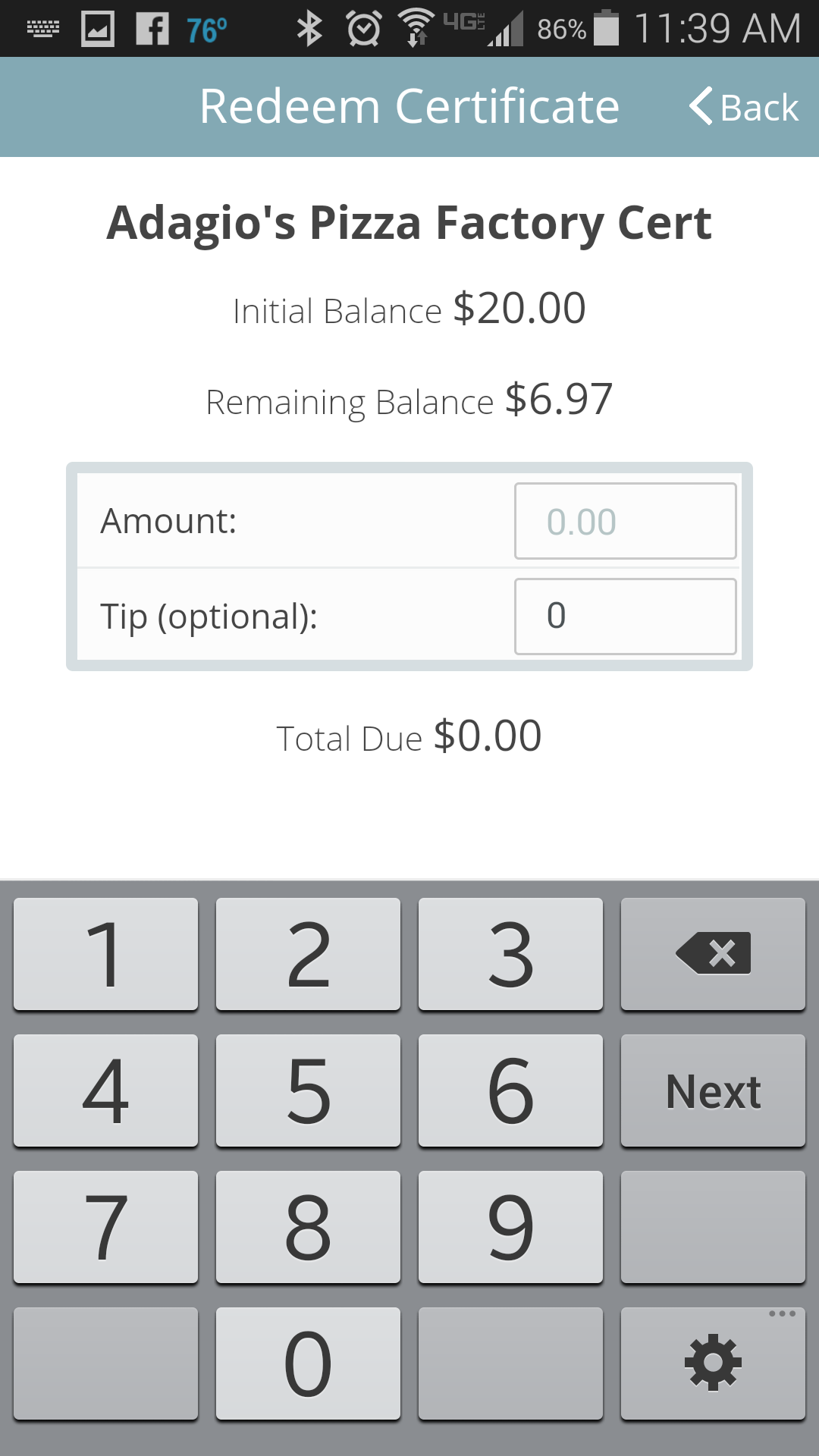Screen dimensions: 819x1456
Task: Tap the Next key on keypad
Action: point(713,1090)
